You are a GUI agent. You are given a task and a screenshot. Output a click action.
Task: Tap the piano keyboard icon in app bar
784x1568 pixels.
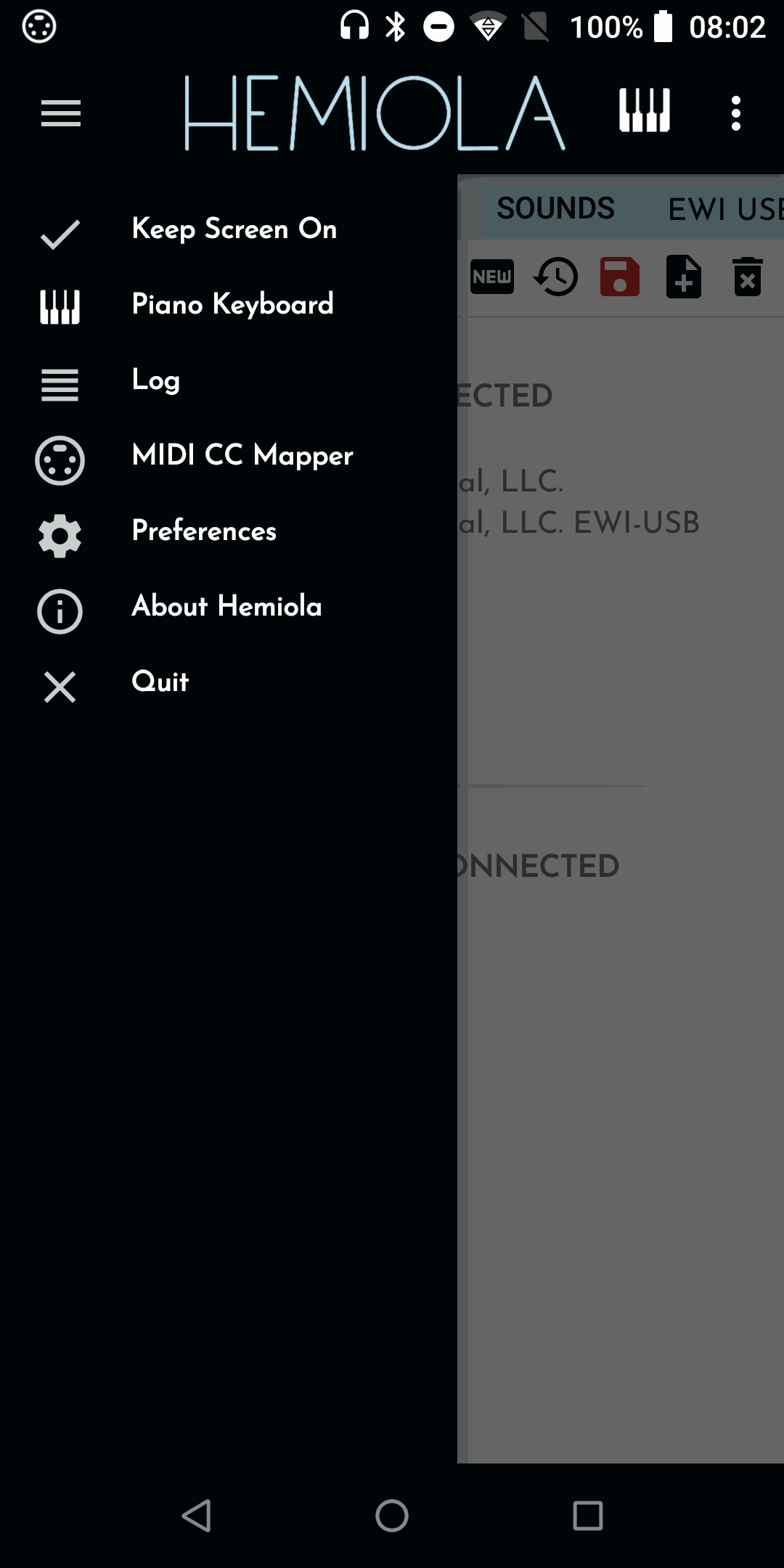point(644,111)
